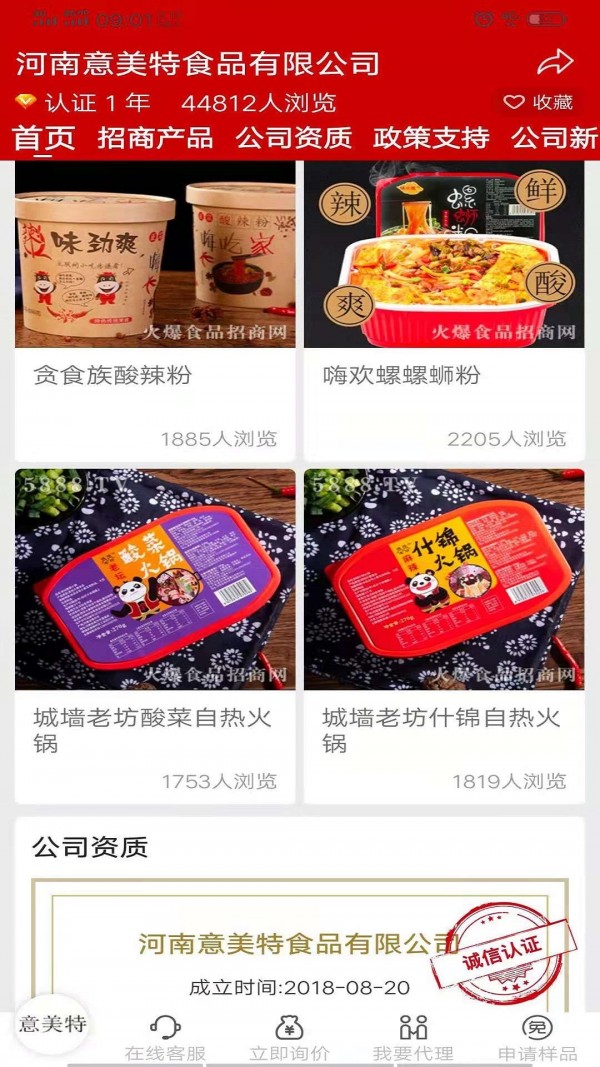Open 城墙老坊酸菜自热火锅 product card
Viewport: 600px width, 1067px height.
tap(155, 635)
